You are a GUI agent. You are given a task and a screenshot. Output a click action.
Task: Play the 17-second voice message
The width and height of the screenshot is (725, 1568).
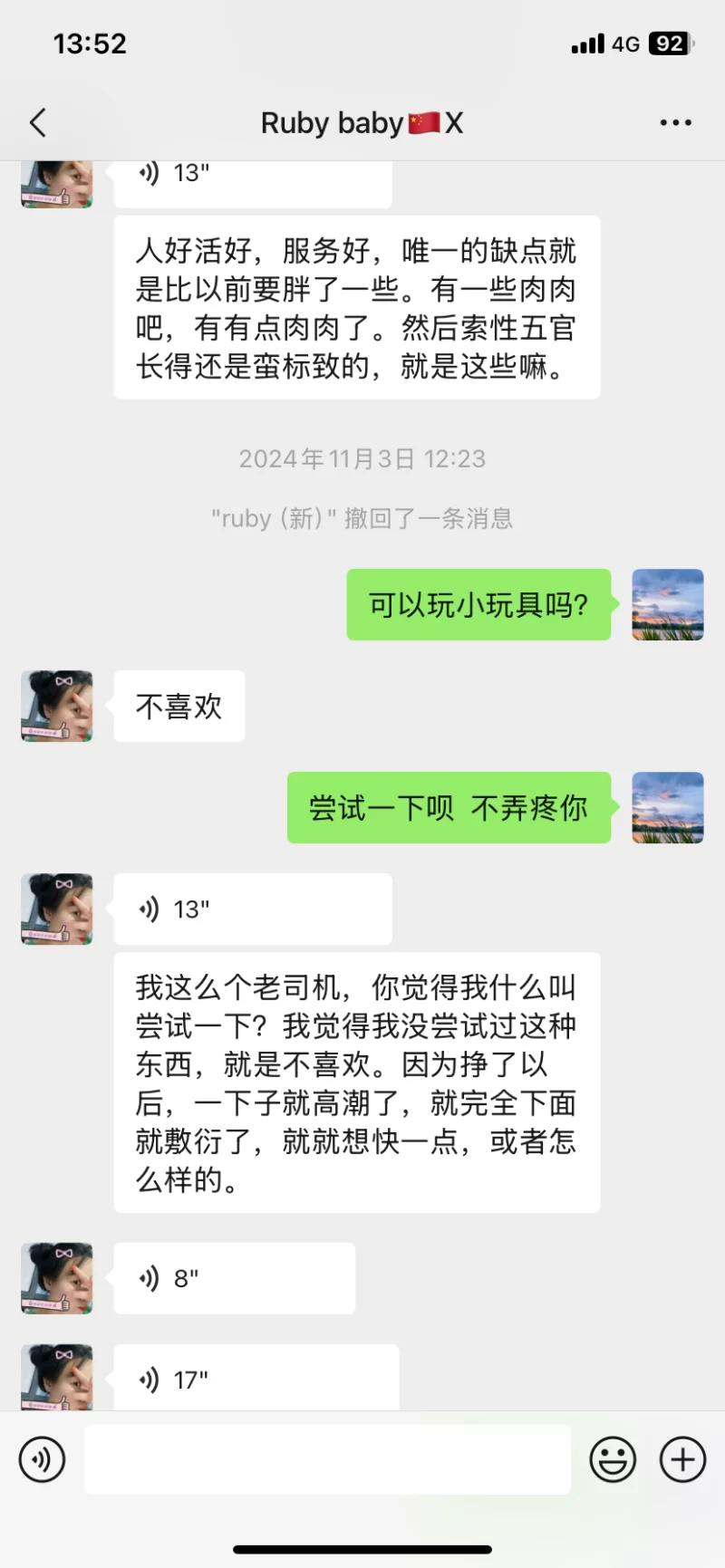(256, 1379)
